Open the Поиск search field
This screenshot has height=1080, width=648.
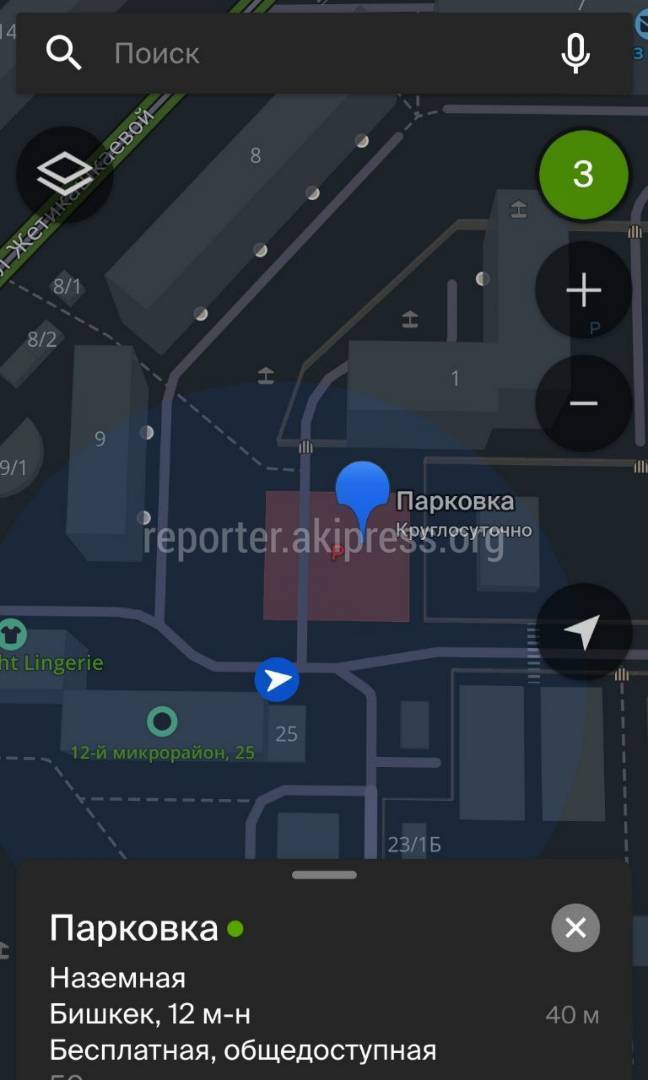(x=324, y=53)
